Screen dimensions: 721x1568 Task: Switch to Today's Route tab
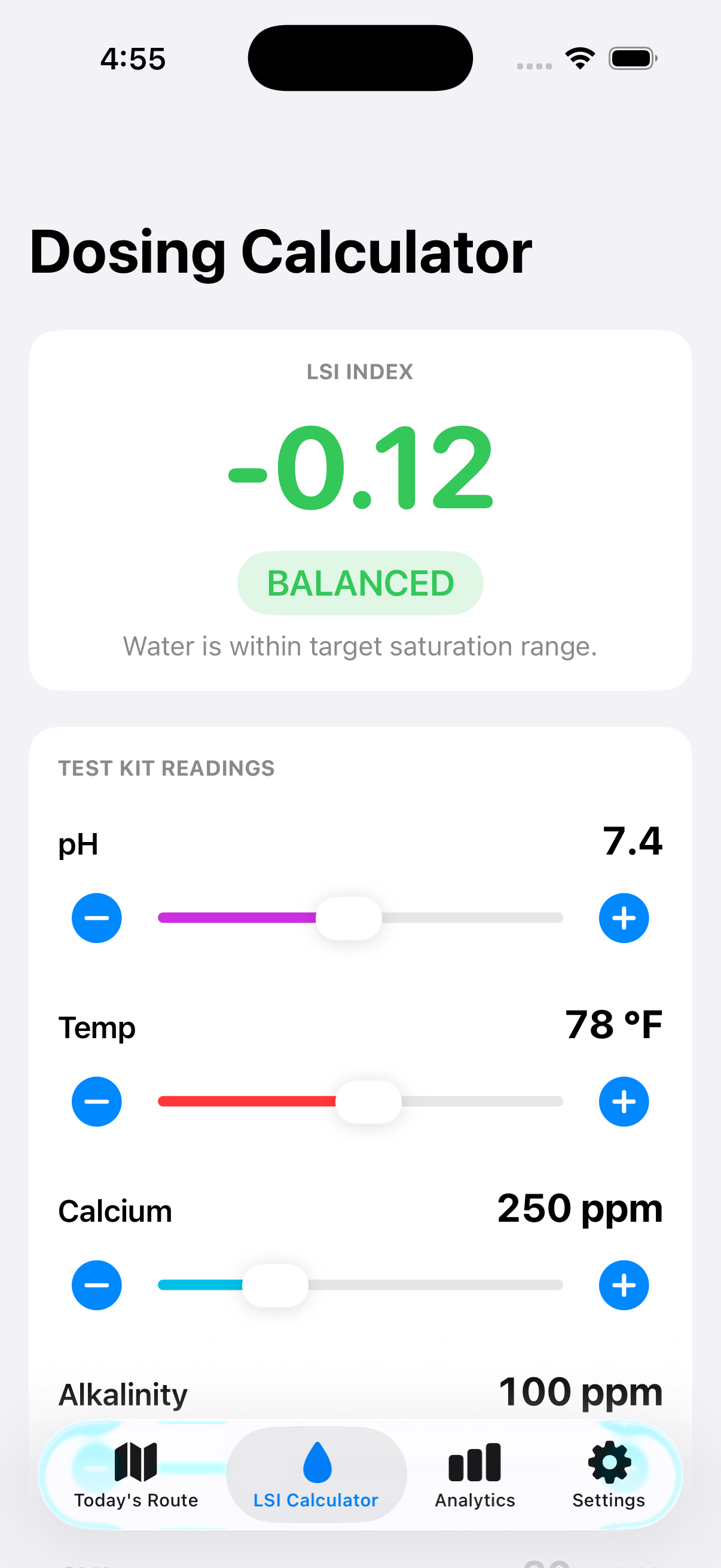[x=136, y=1475]
